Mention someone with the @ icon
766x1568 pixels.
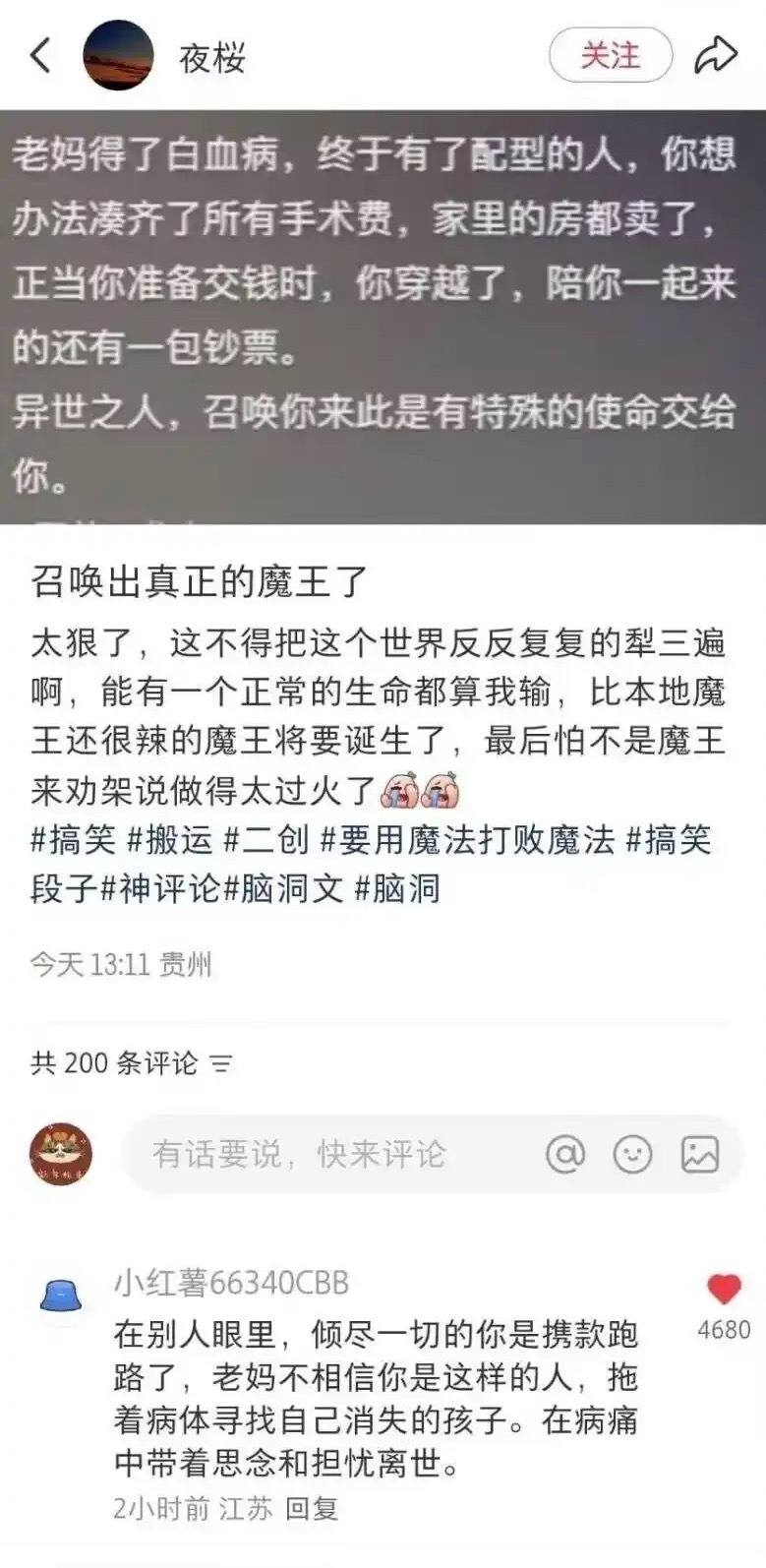click(x=565, y=1154)
